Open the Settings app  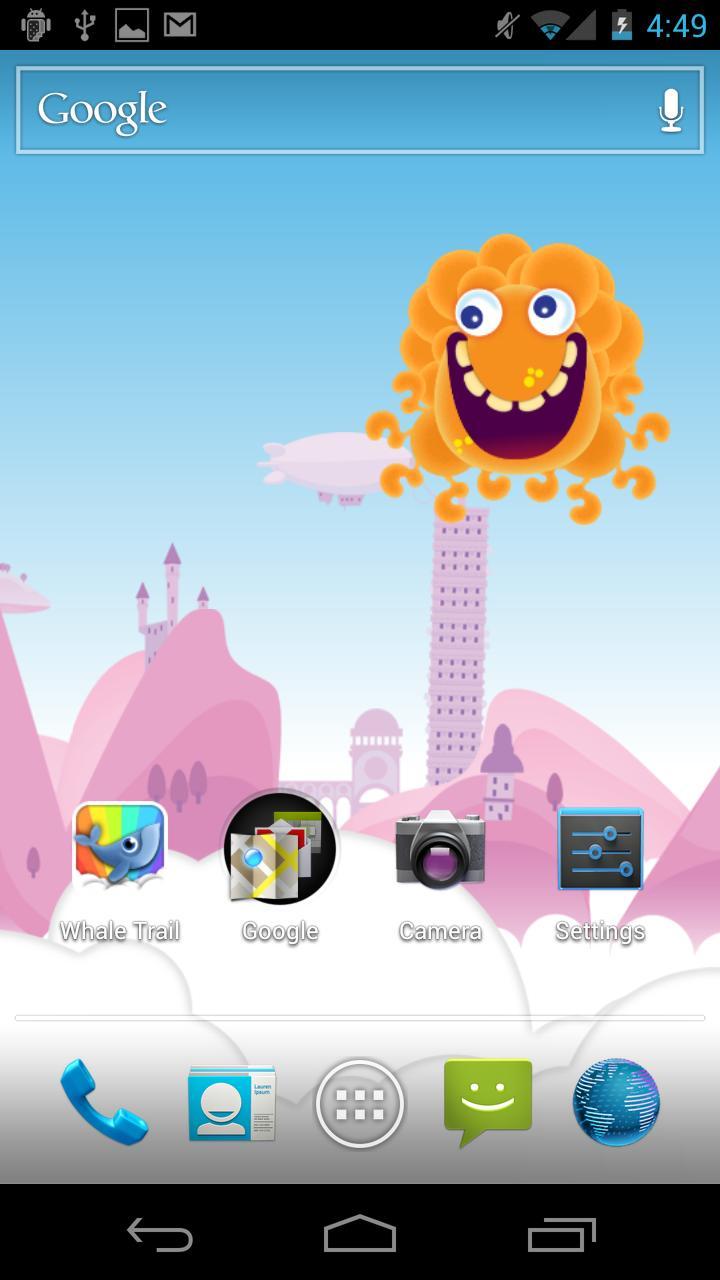click(x=600, y=850)
